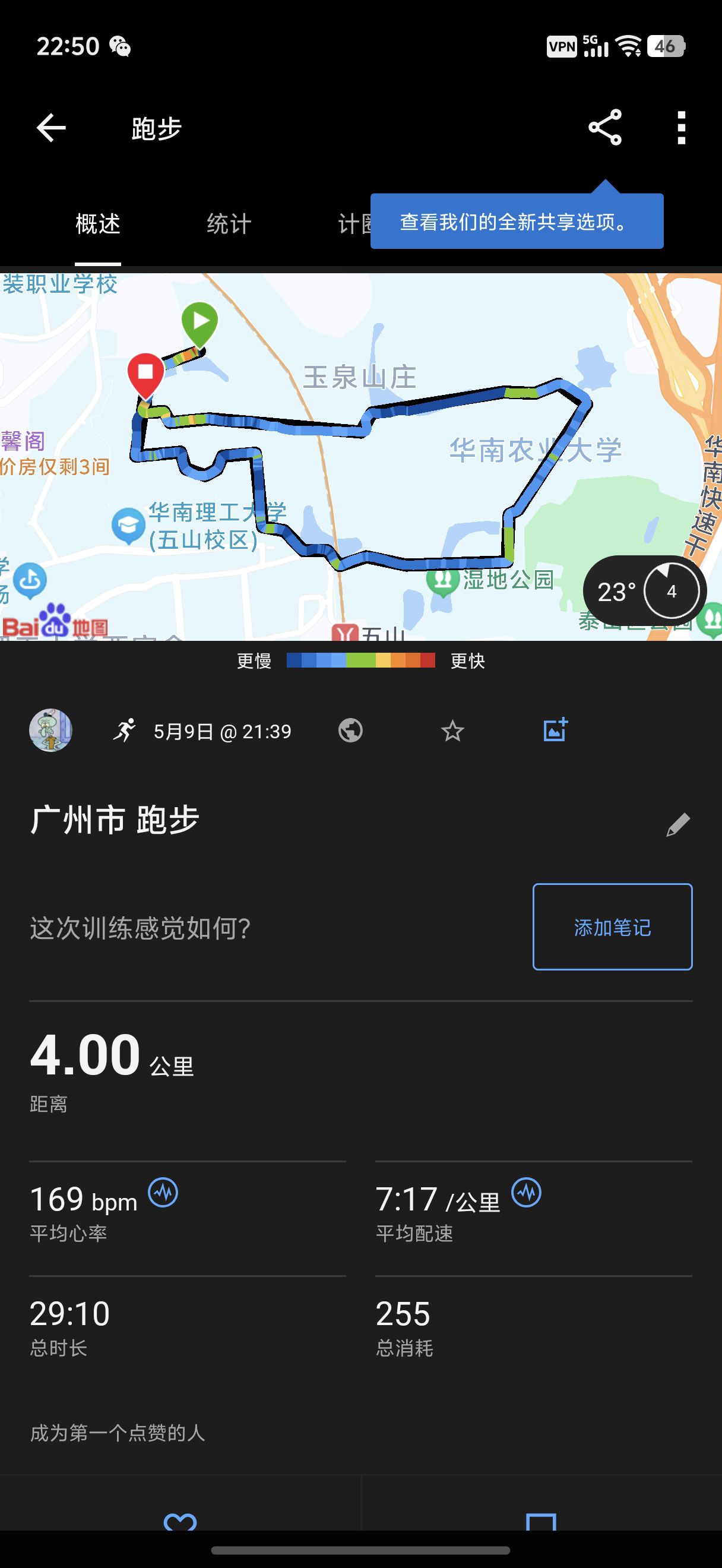
Task: Add a photo to this activity
Action: click(555, 729)
